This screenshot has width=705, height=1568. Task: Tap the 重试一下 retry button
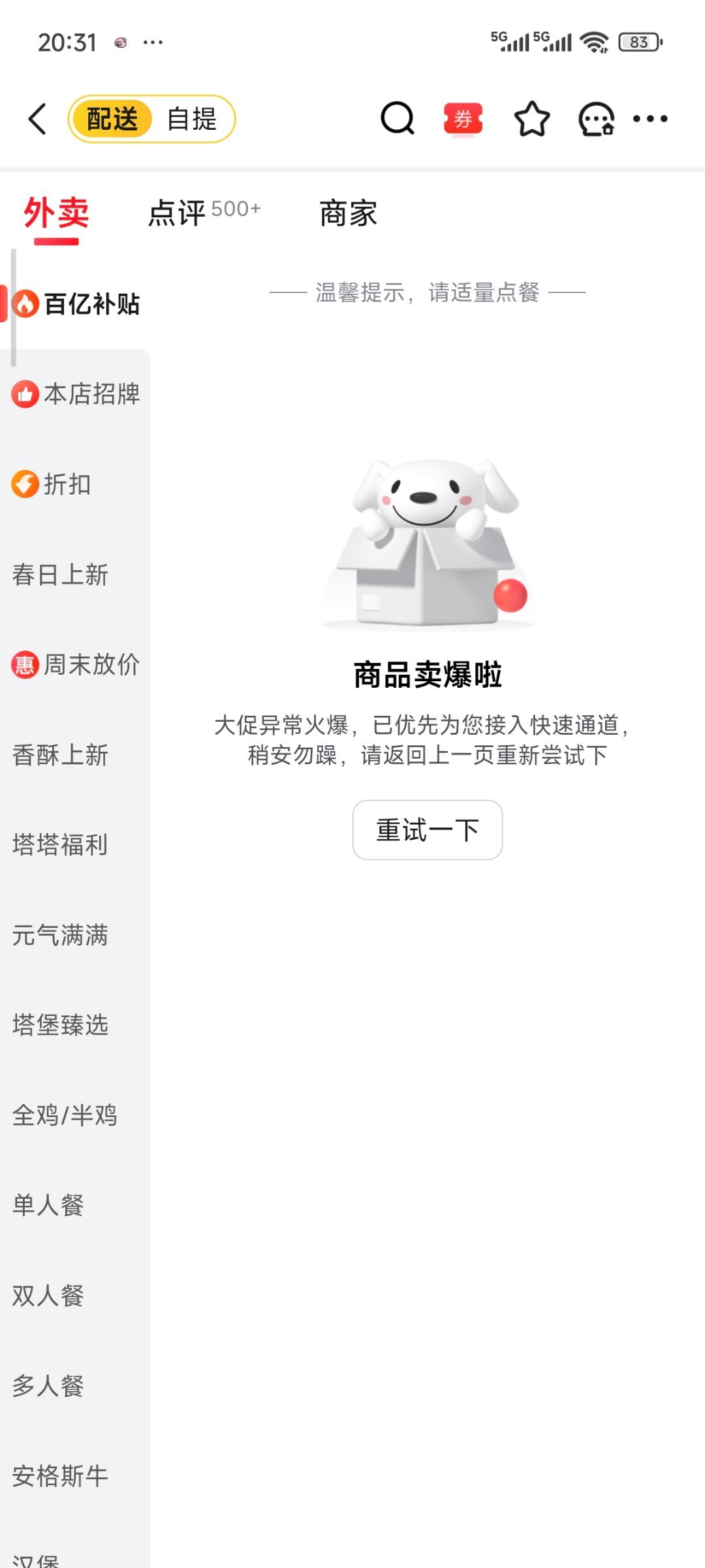point(428,830)
